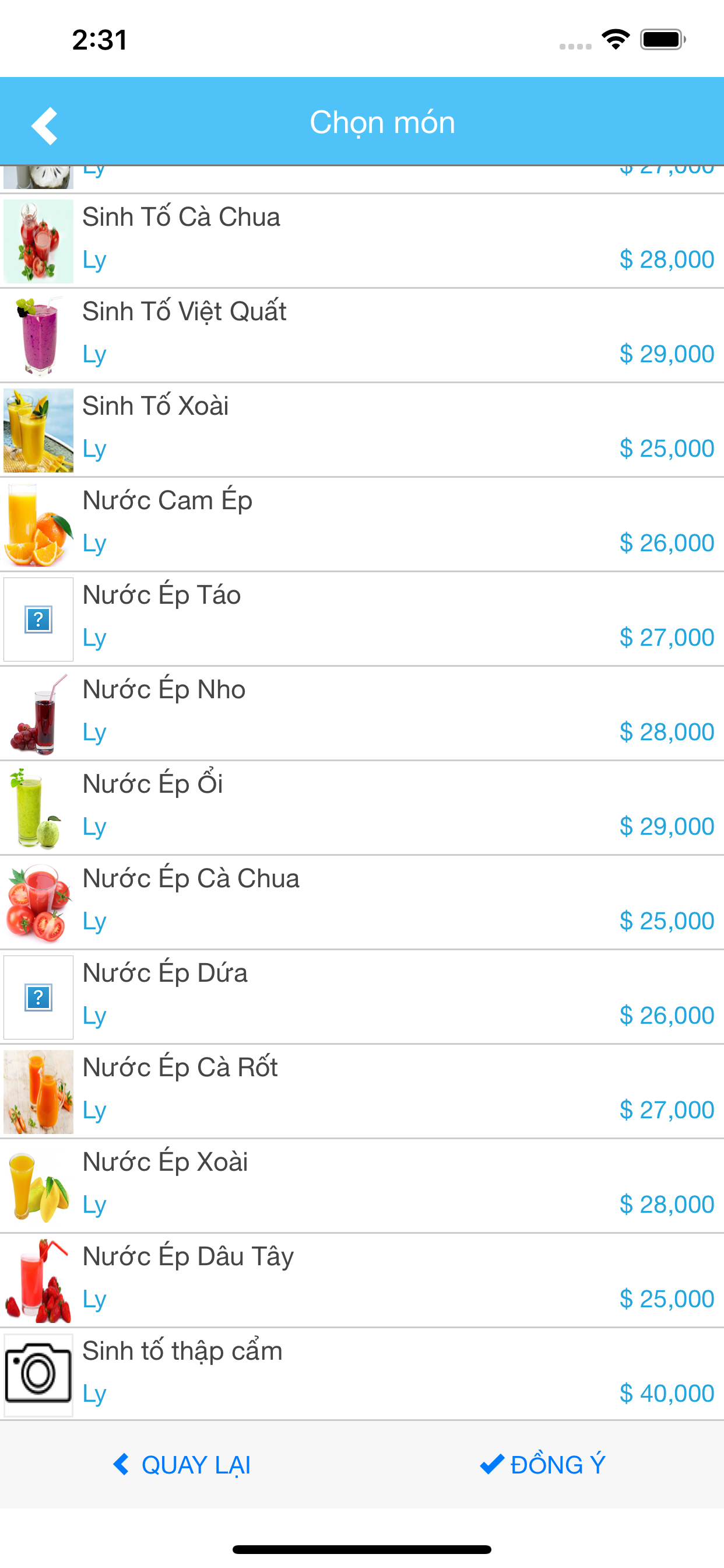Tap the Nước Ép Táo row
Viewport: 724px width, 1568px height.
tap(362, 618)
